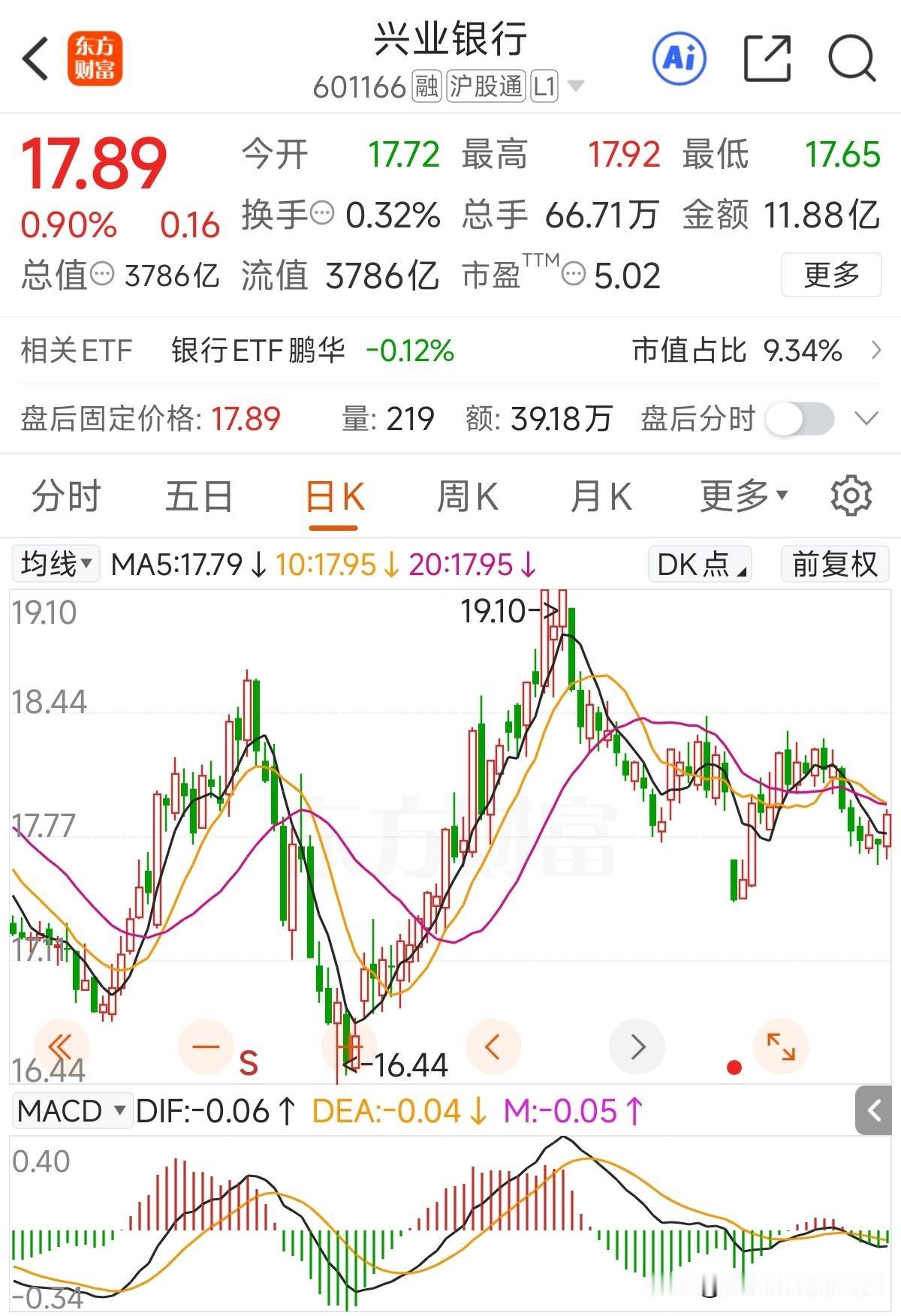Open the MACD indicator dropdown
This screenshot has width=901, height=1316.
(71, 1110)
